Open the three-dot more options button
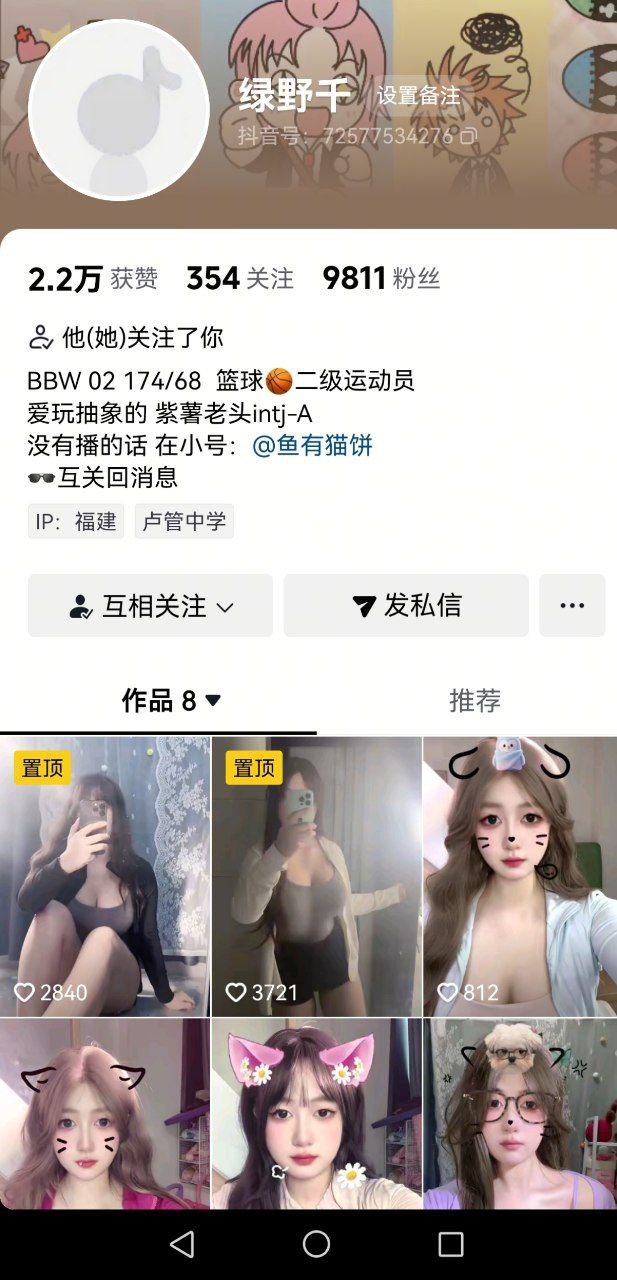This screenshot has width=617, height=1280. (x=572, y=606)
